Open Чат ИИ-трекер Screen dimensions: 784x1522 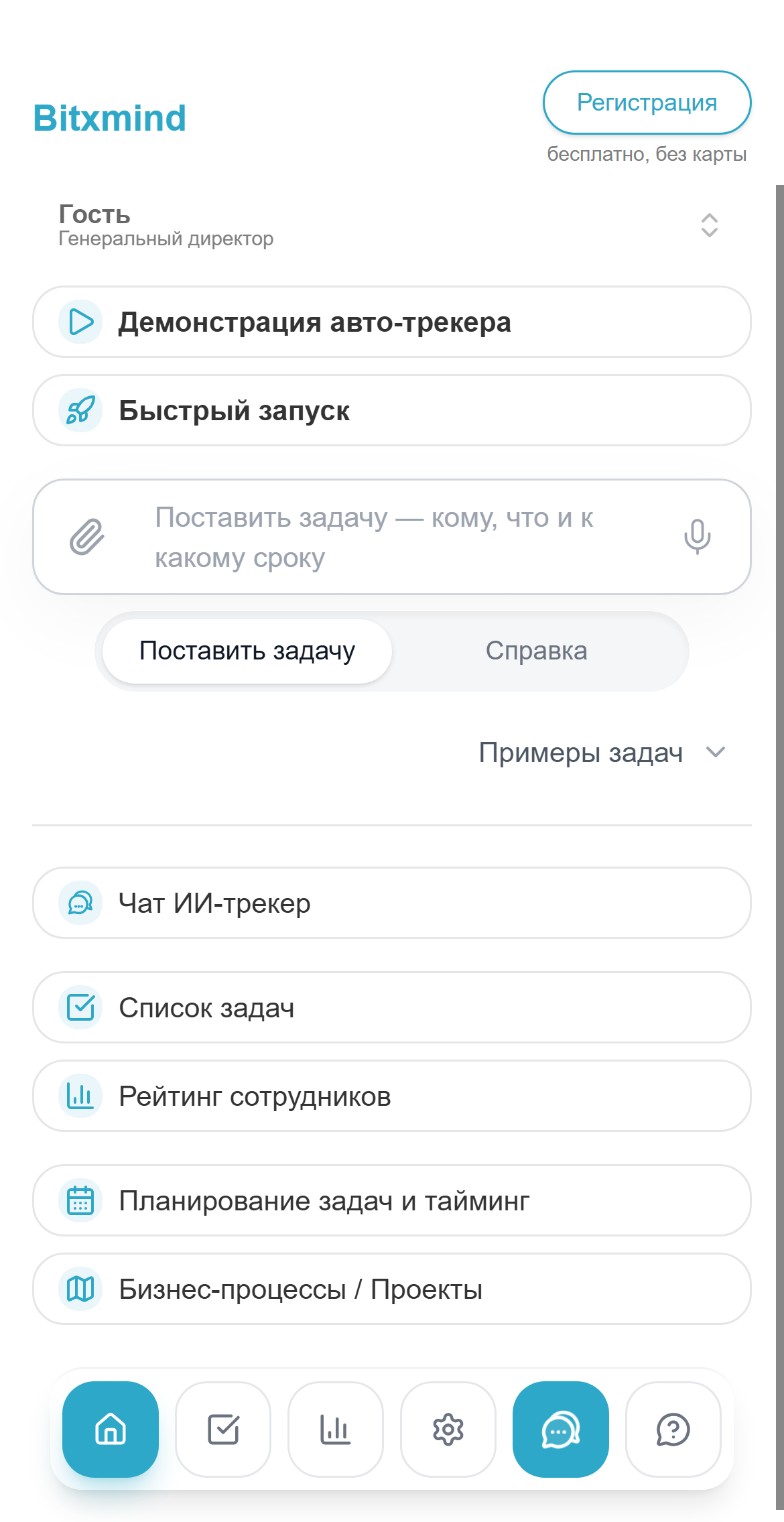pyautogui.click(x=392, y=903)
